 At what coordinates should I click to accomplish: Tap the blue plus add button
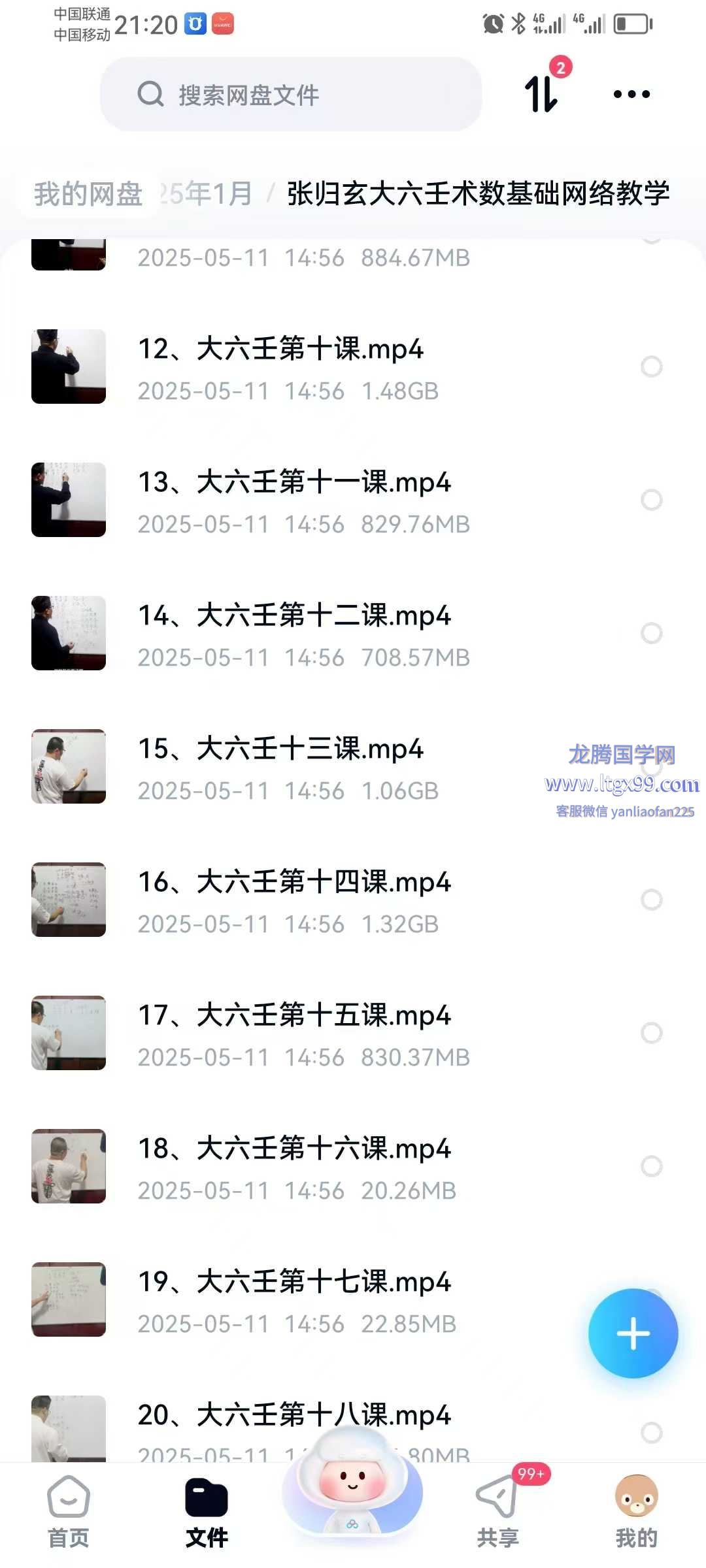coord(633,1333)
